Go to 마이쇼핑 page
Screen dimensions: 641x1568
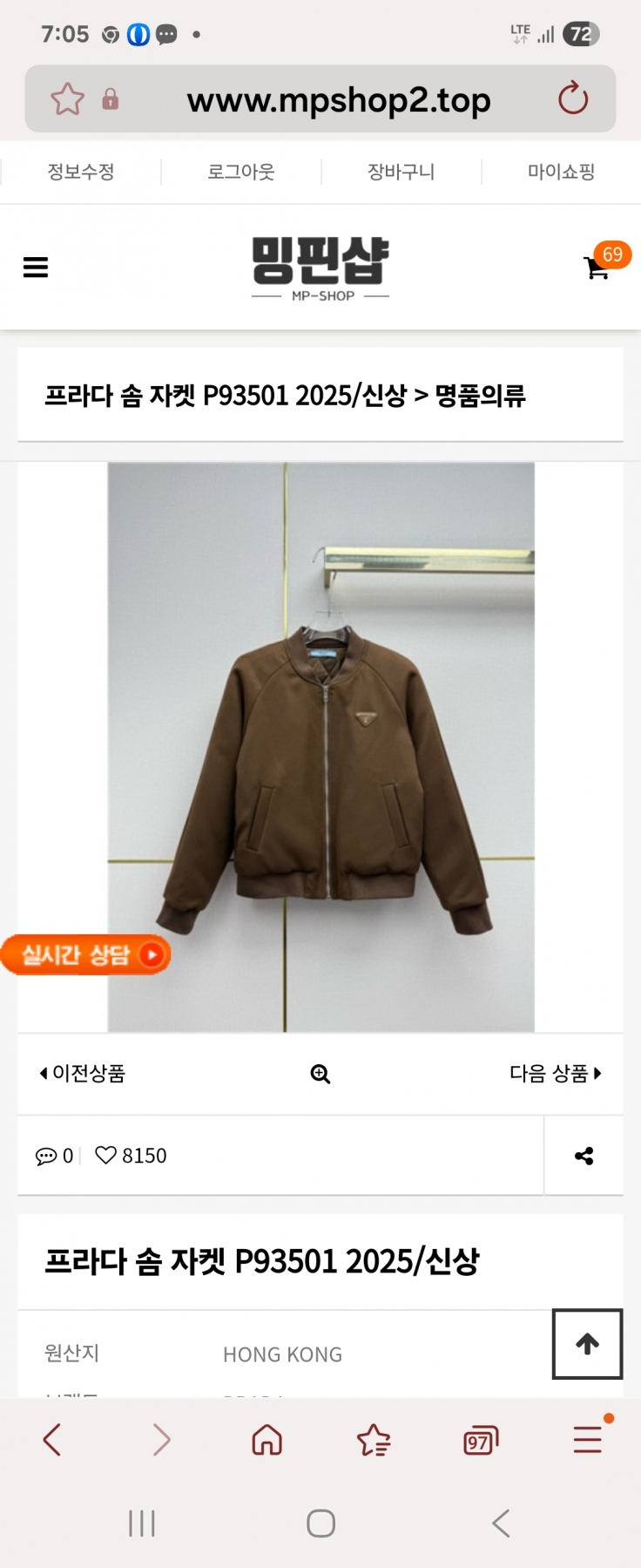(x=561, y=172)
